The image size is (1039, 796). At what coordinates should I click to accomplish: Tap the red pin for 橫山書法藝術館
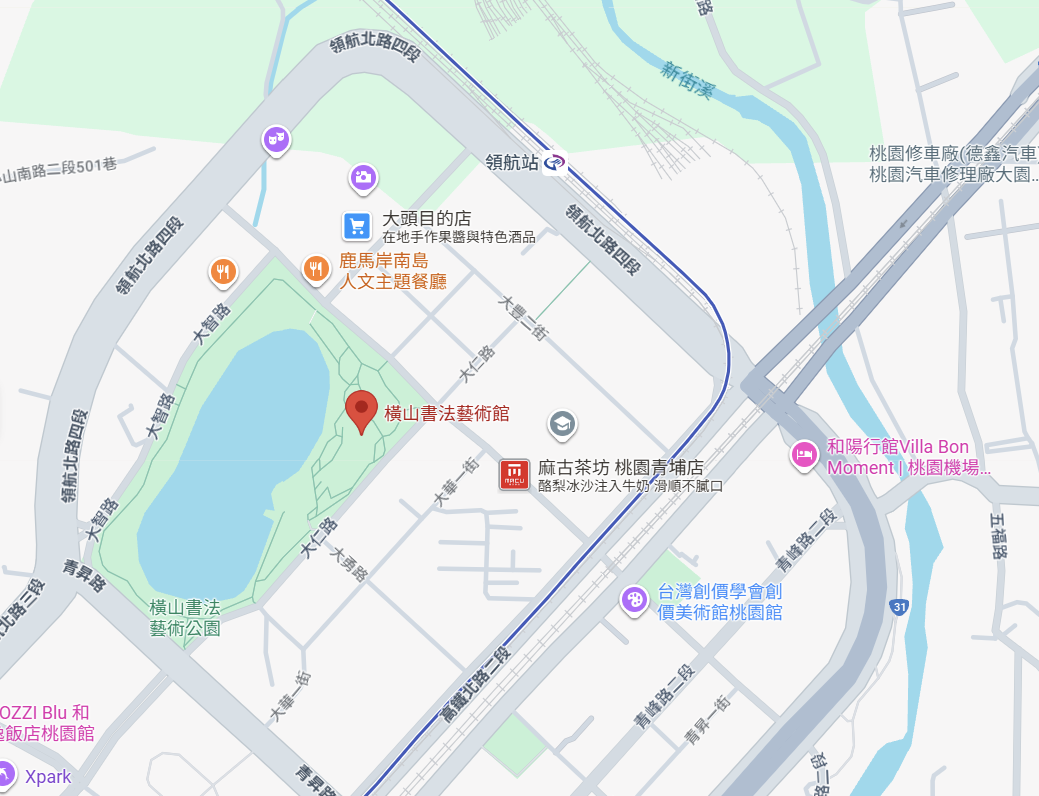tap(361, 412)
